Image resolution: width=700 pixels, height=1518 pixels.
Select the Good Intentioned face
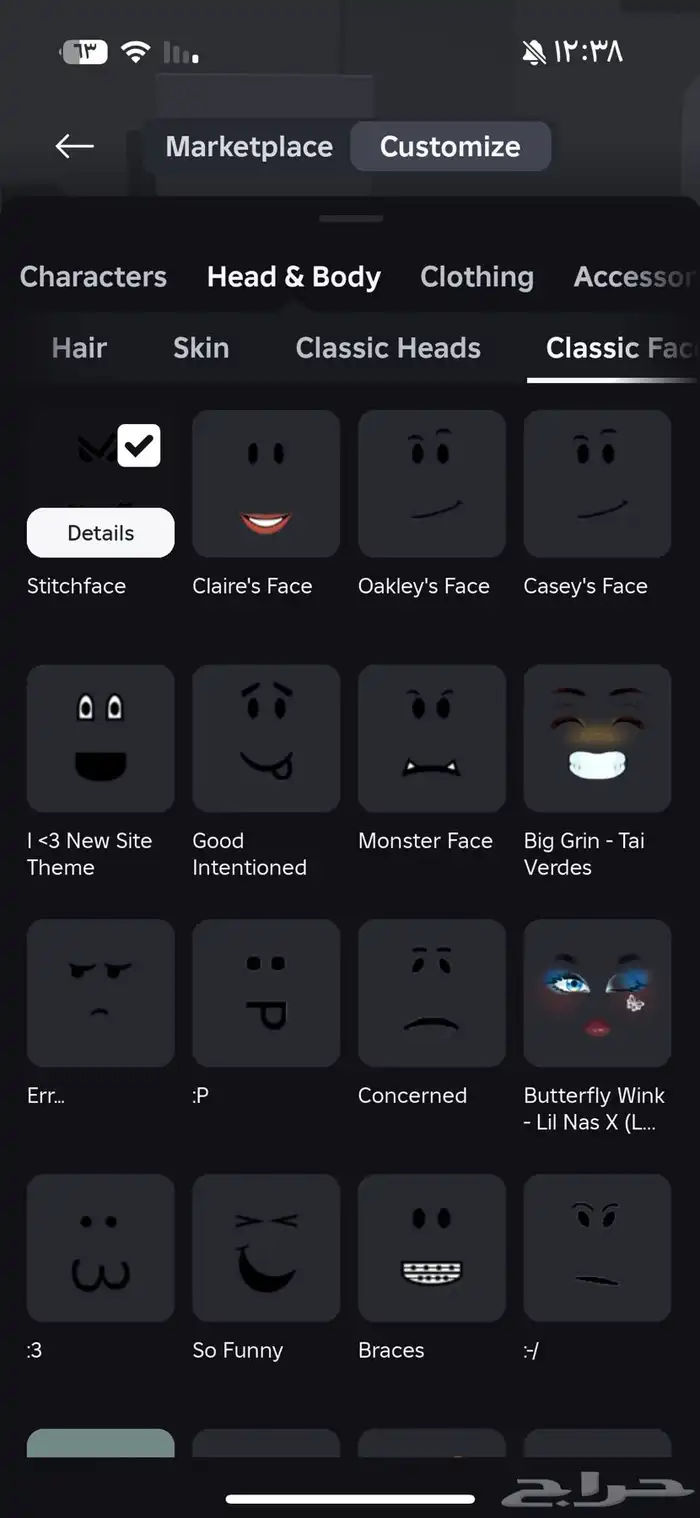[x=266, y=738]
